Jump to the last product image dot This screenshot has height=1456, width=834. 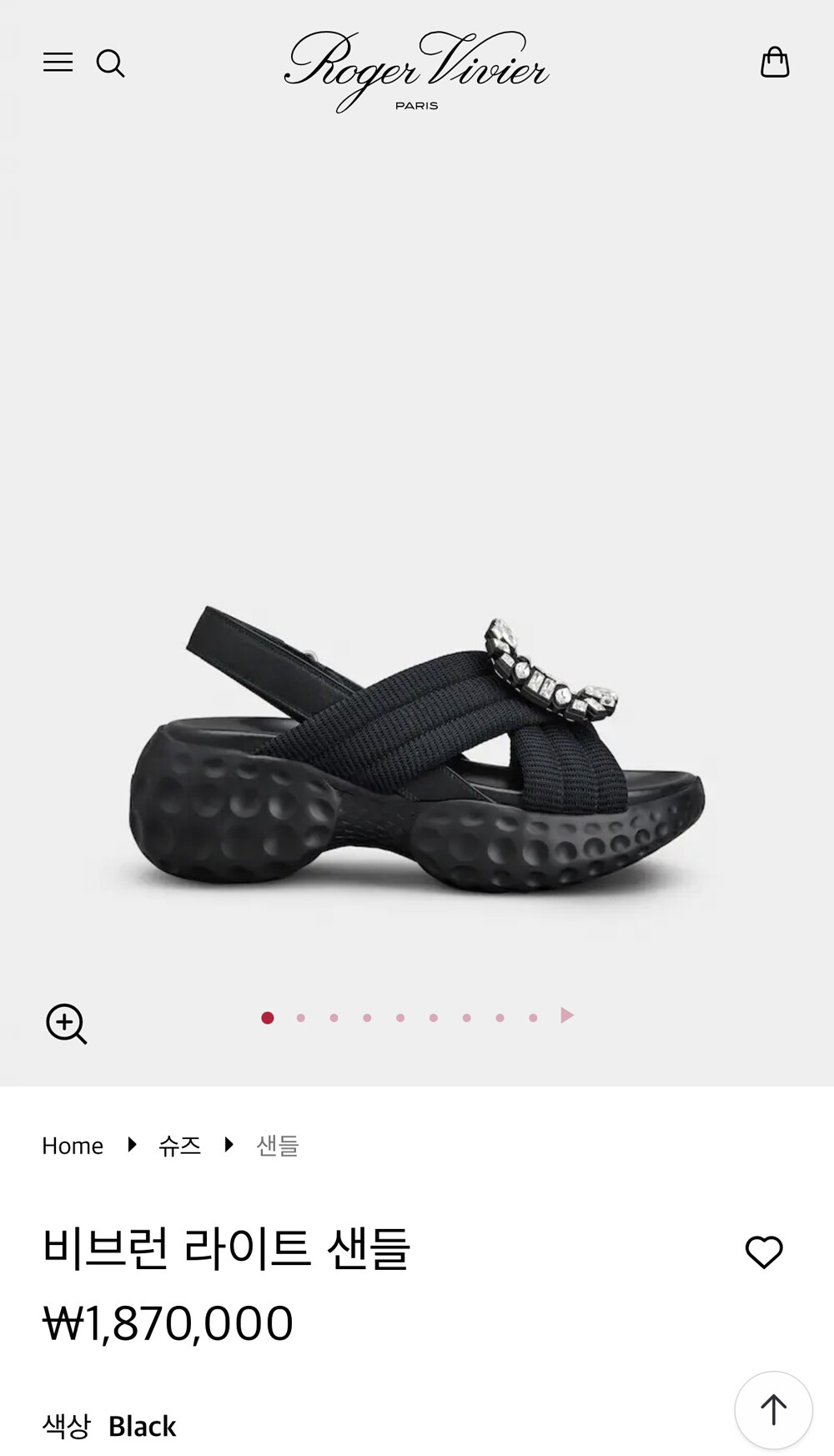tap(533, 1018)
